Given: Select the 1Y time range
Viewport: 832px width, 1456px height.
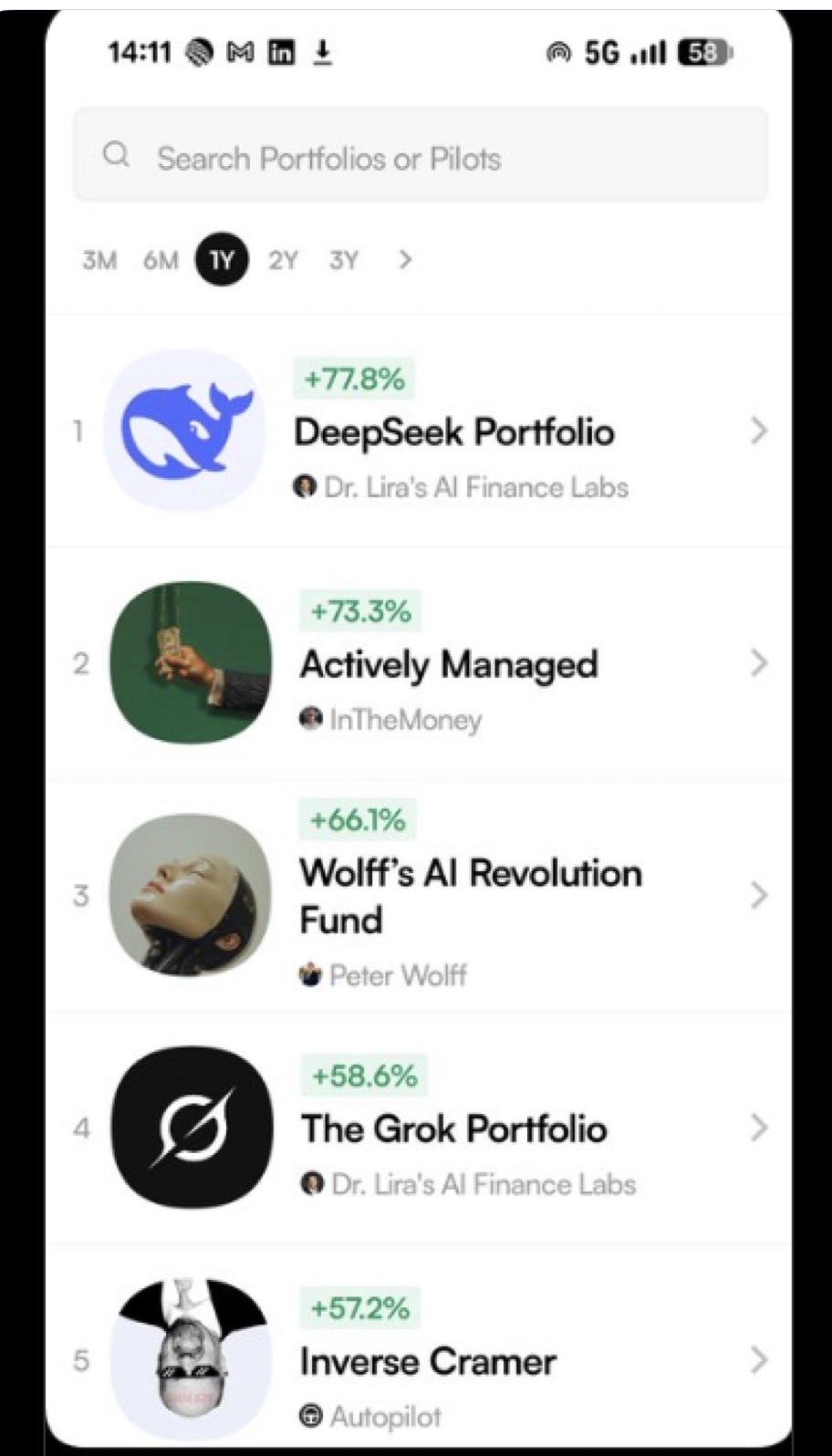Looking at the screenshot, I should tap(222, 260).
